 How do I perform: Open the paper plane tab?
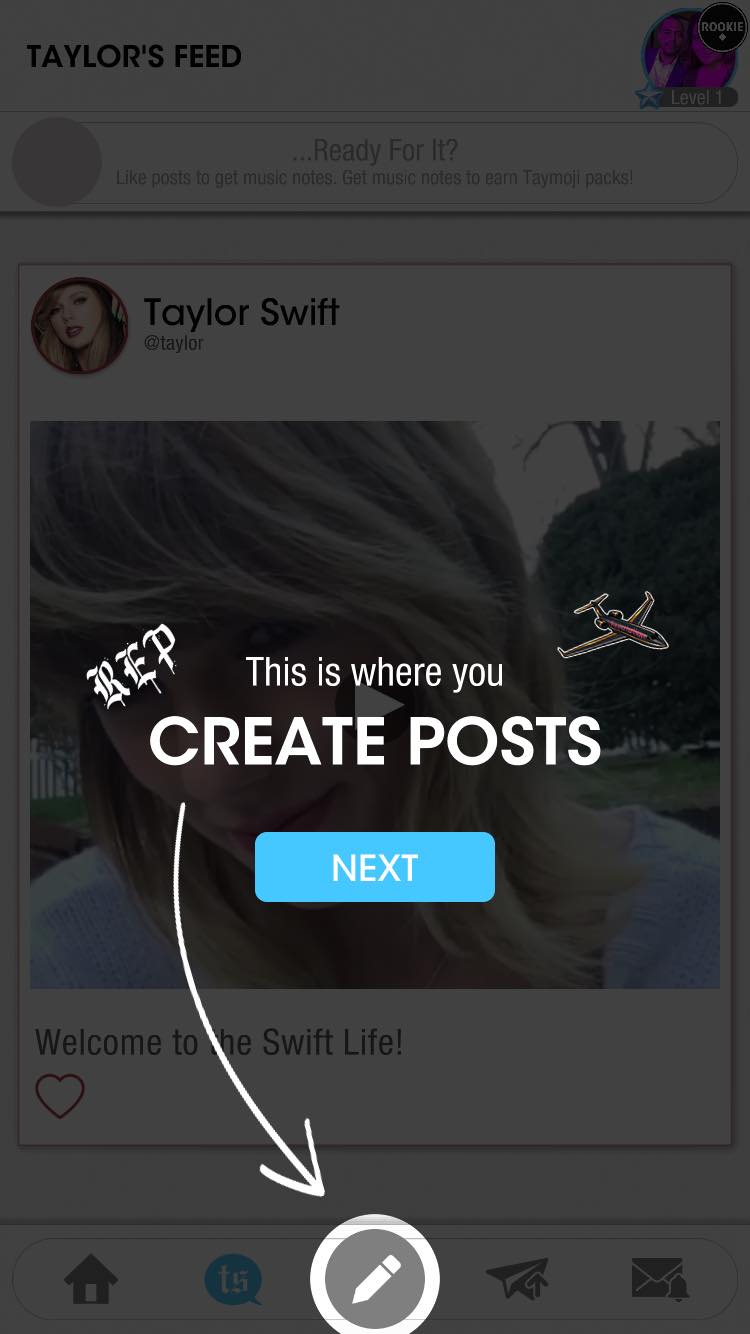[518, 1279]
